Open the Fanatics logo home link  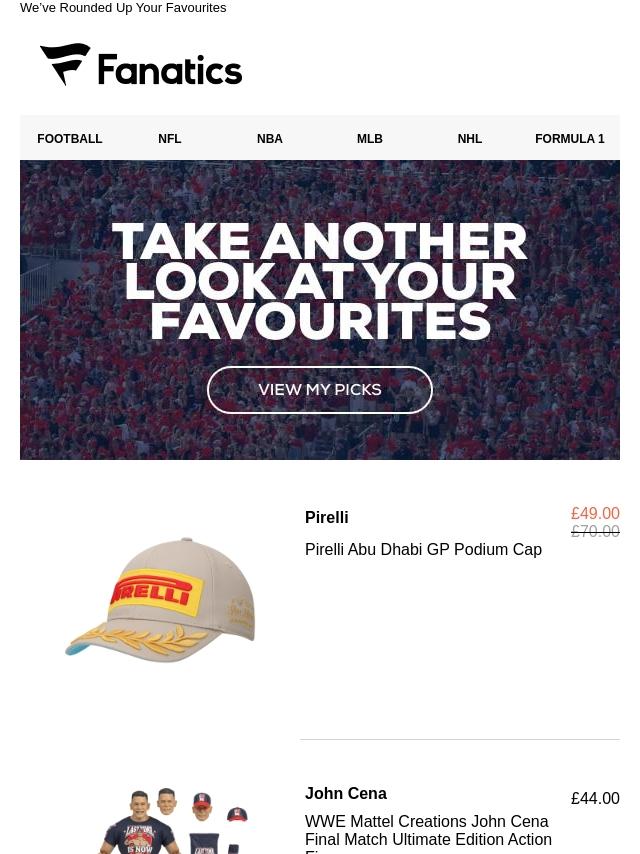pyautogui.click(x=141, y=66)
